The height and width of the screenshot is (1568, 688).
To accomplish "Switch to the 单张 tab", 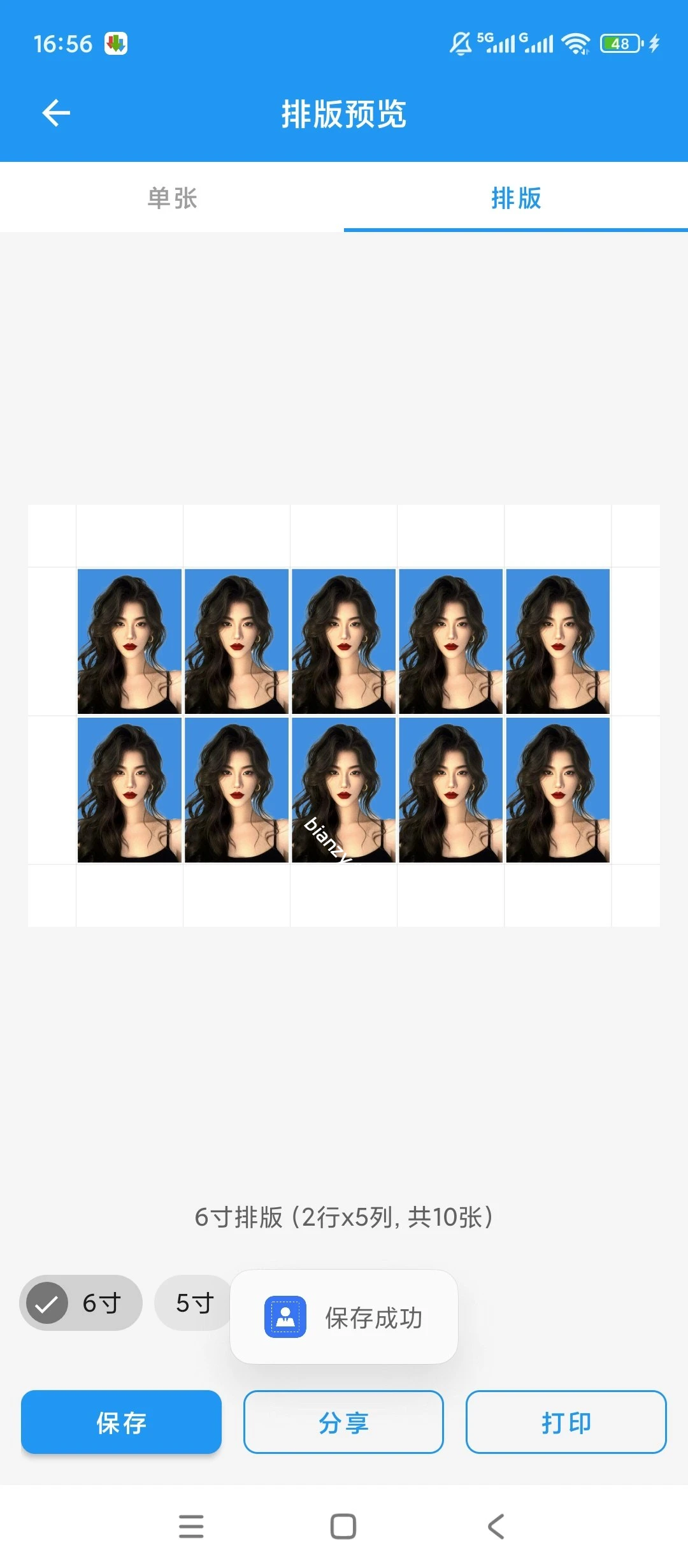I will [x=172, y=198].
